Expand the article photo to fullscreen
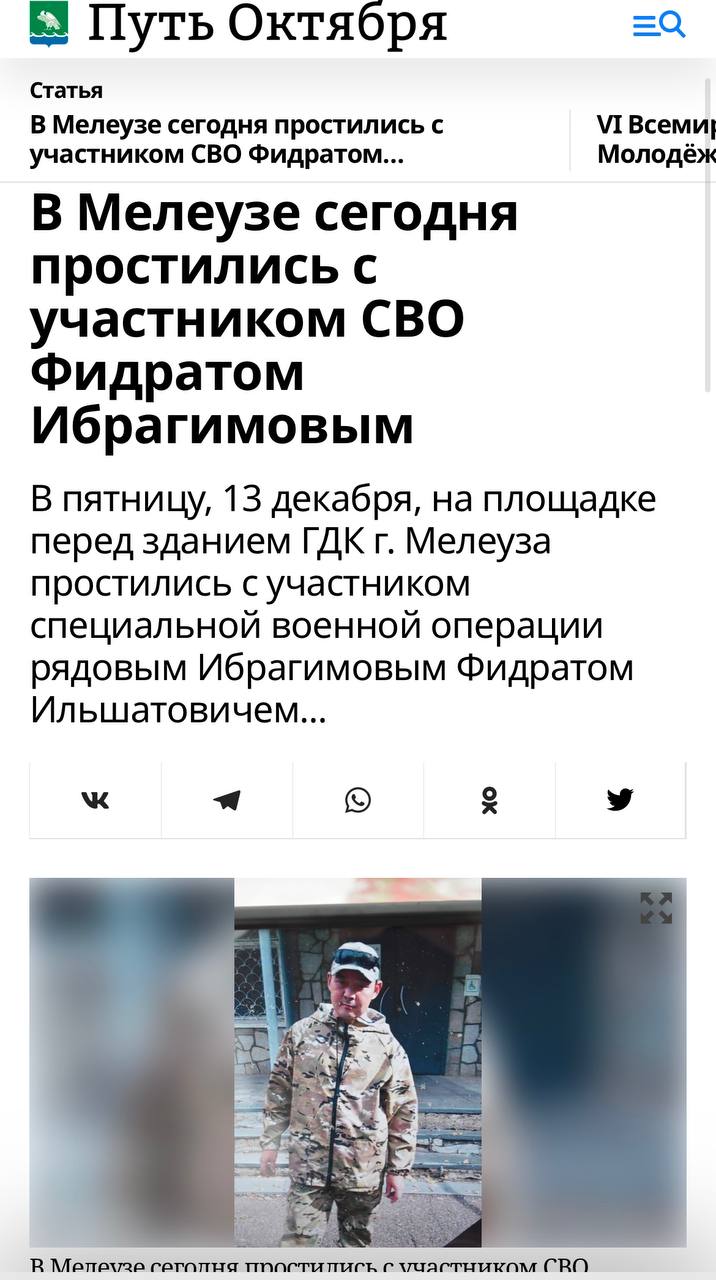The height and width of the screenshot is (1280, 716). coord(656,908)
